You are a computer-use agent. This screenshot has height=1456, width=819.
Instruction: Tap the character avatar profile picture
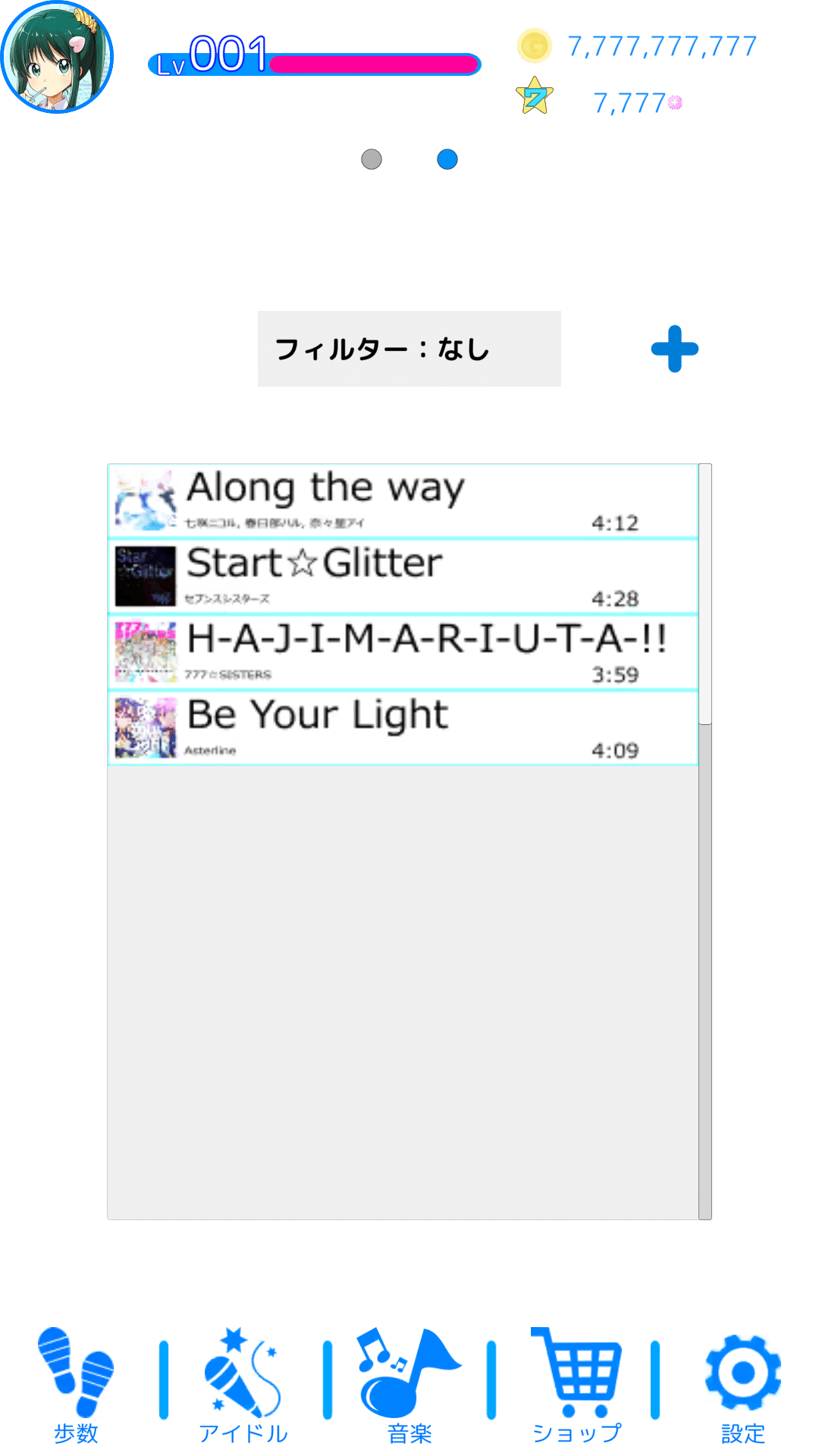tap(57, 57)
